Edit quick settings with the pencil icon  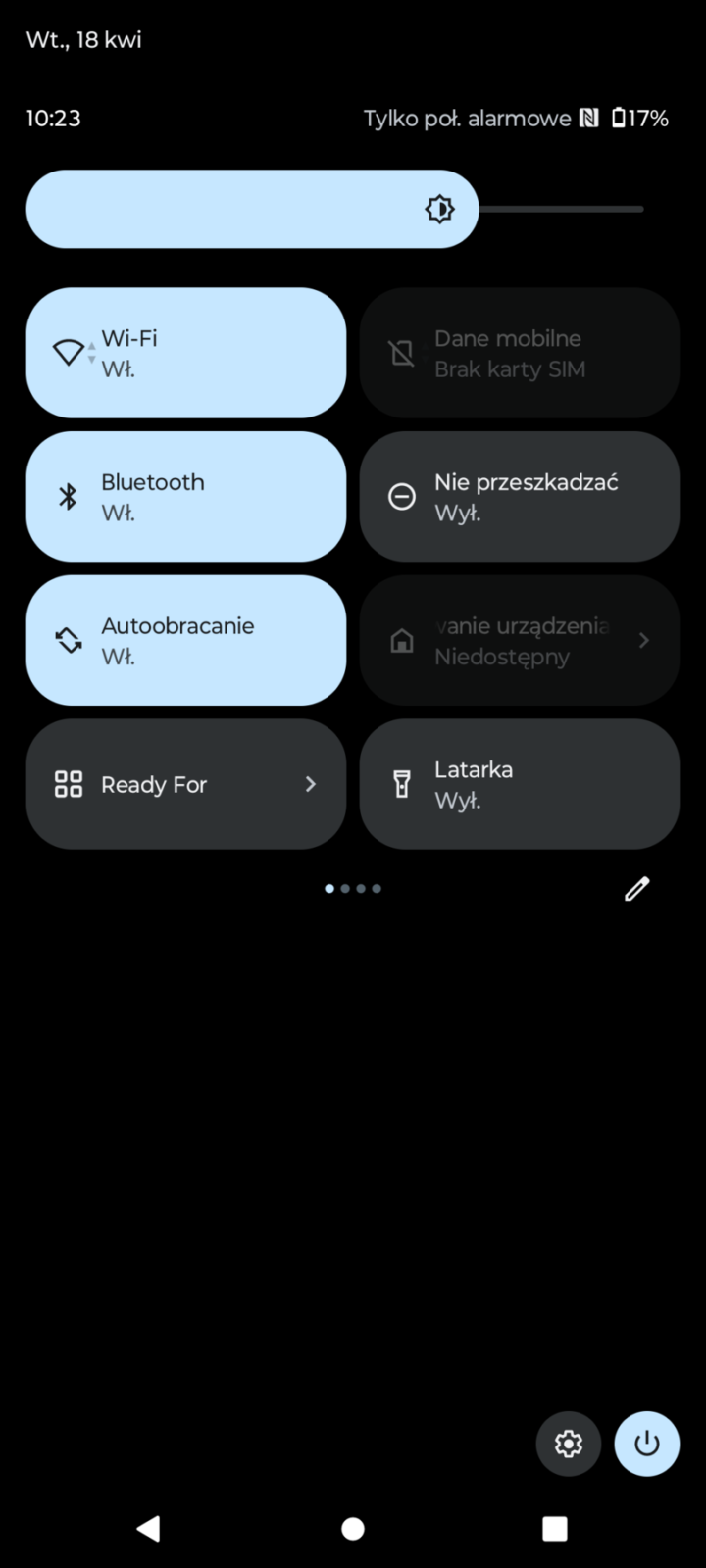(636, 889)
